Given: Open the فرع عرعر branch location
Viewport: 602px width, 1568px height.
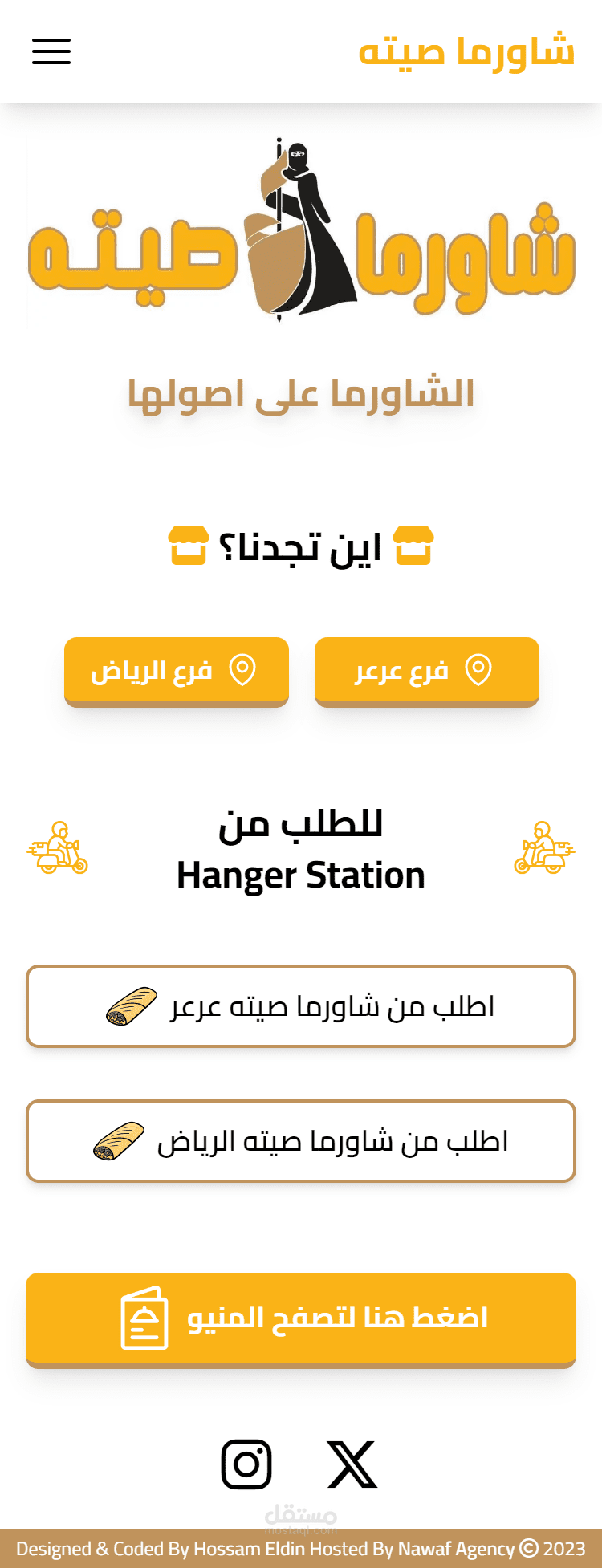Looking at the screenshot, I should coord(426,670).
